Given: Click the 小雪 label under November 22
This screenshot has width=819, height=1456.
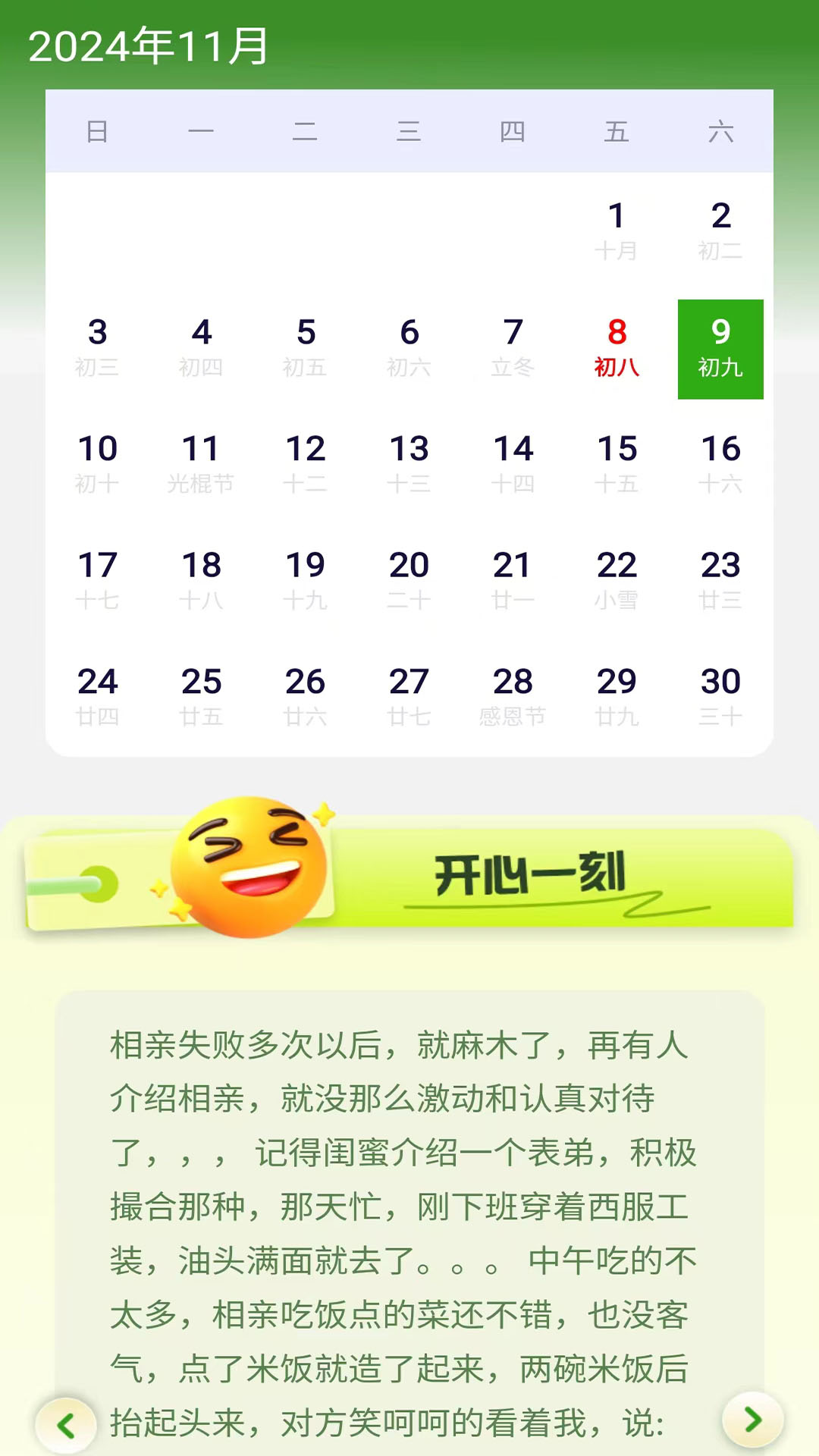Looking at the screenshot, I should 617,599.
